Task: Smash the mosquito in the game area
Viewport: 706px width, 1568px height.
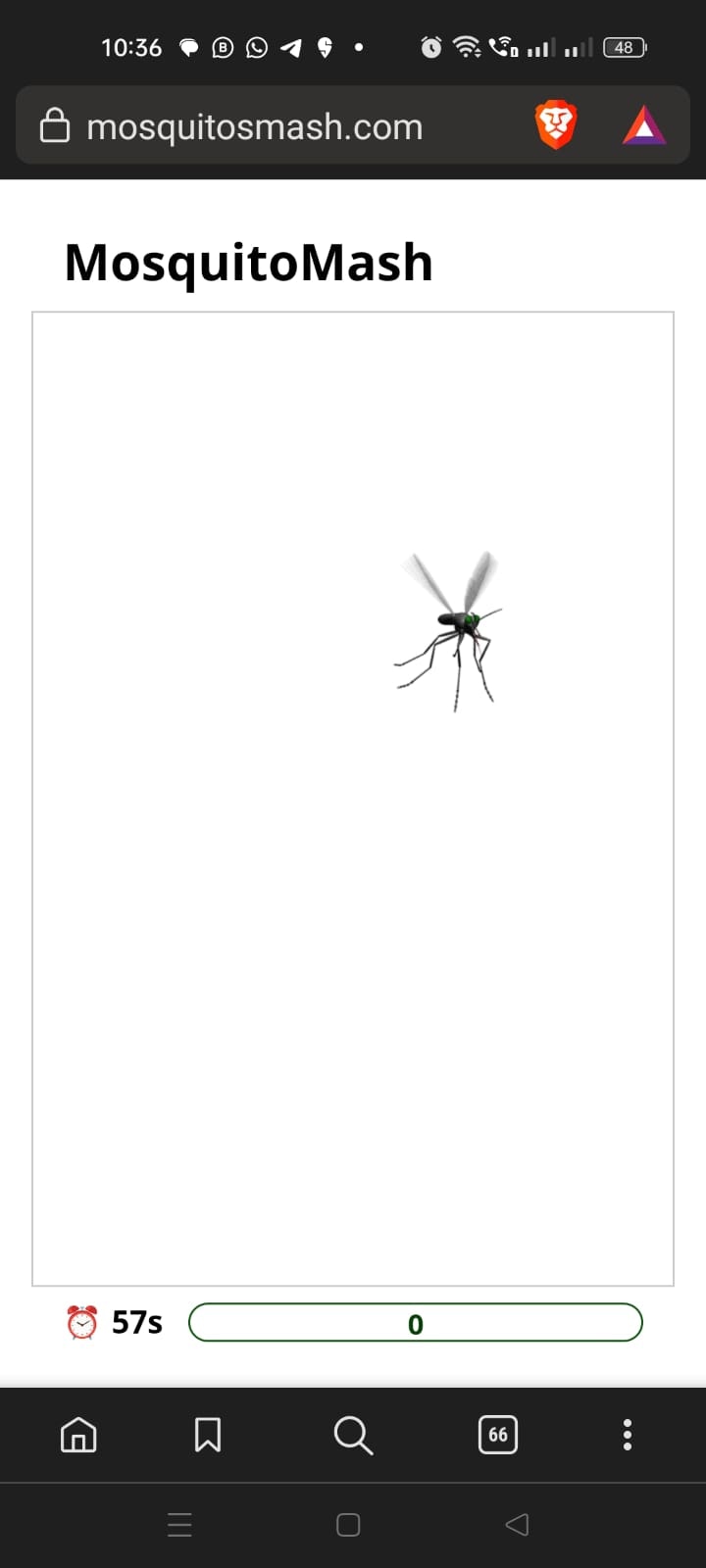Action: coord(456,622)
